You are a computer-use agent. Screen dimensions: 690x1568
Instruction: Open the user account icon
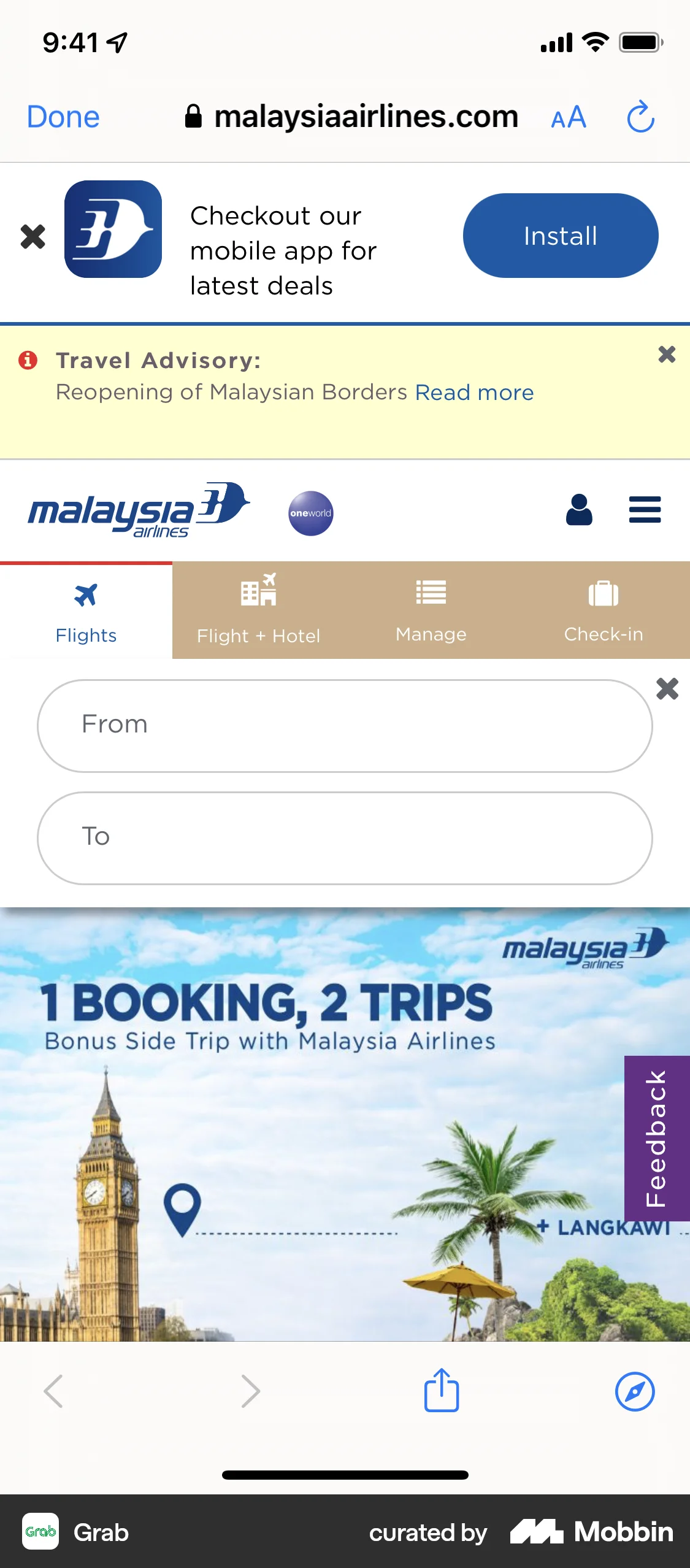click(579, 510)
